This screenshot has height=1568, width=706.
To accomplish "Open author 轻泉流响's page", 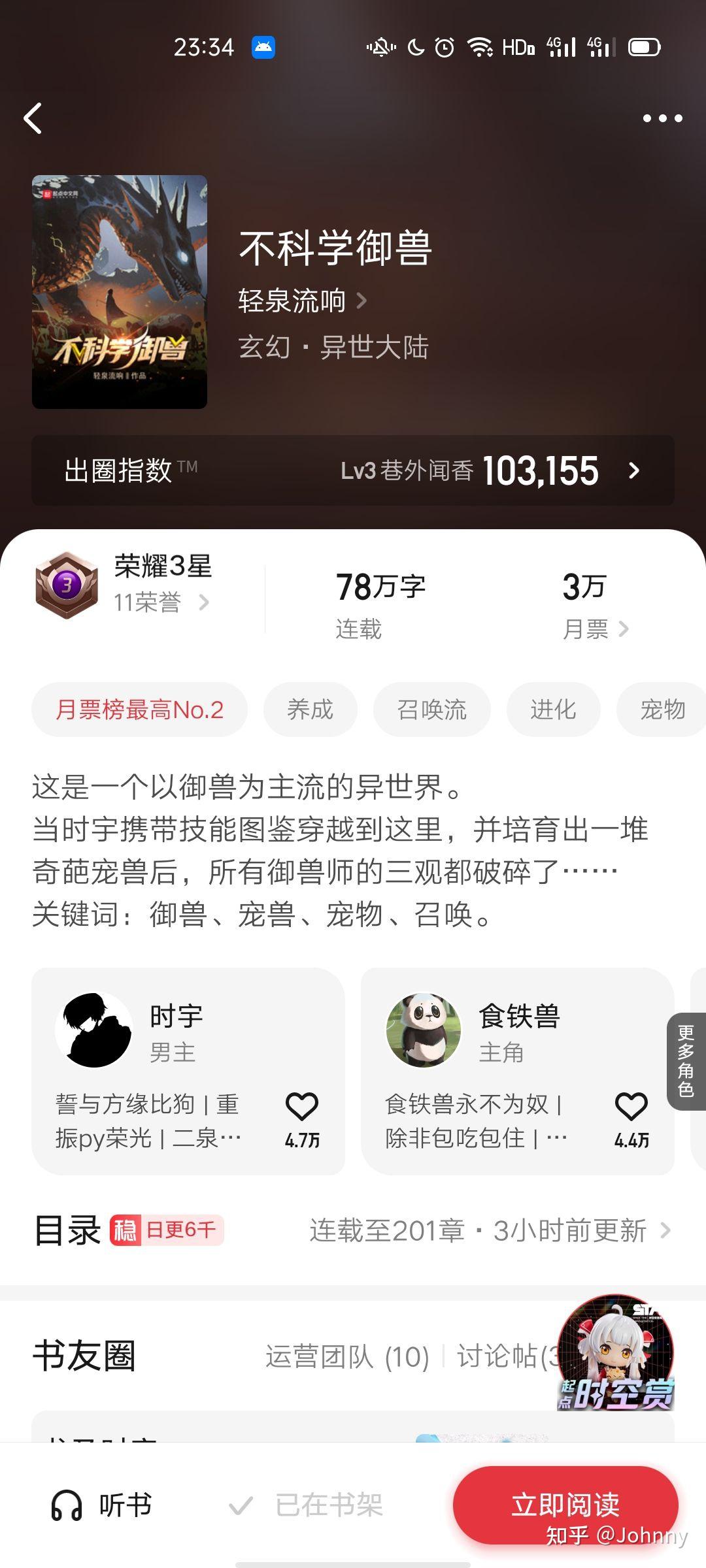I will click(302, 301).
